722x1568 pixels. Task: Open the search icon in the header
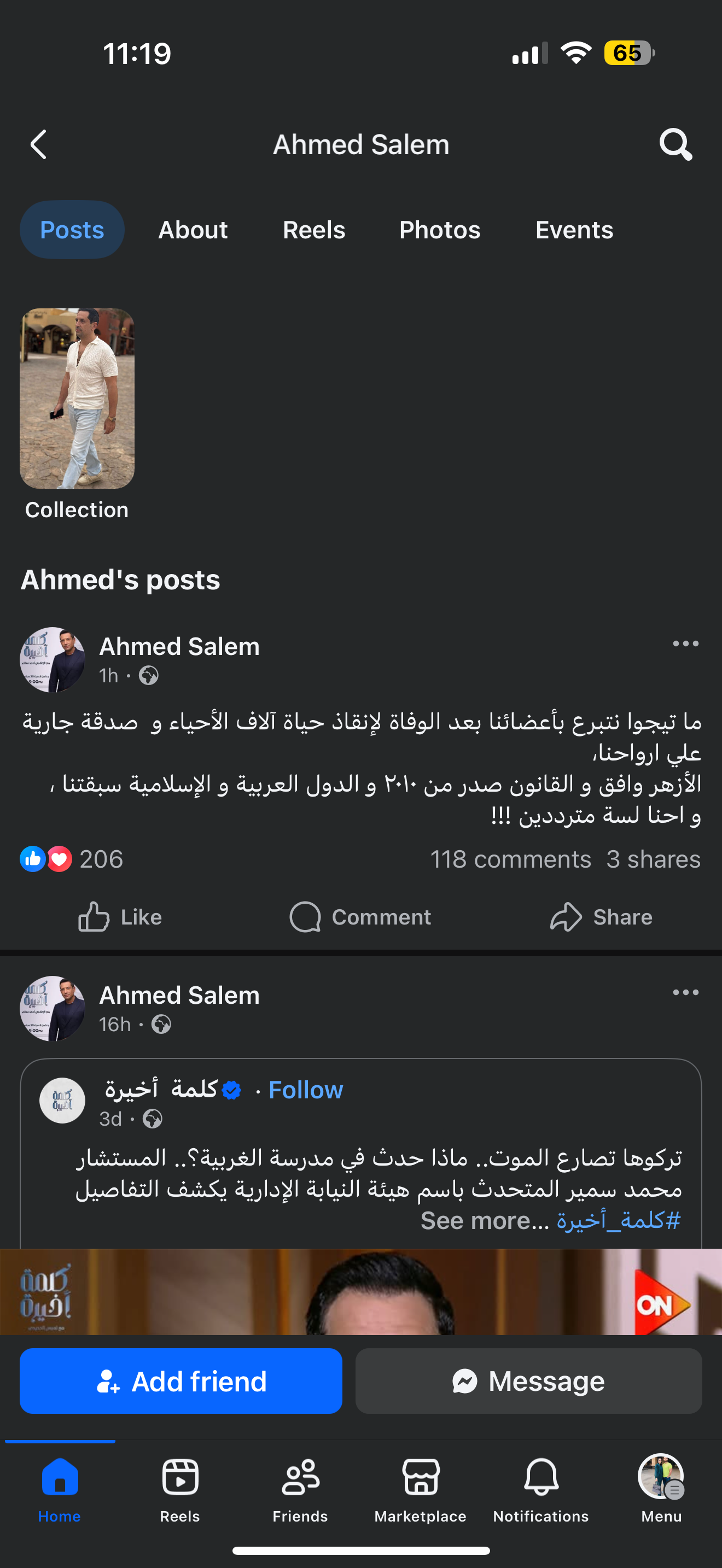[x=675, y=145]
